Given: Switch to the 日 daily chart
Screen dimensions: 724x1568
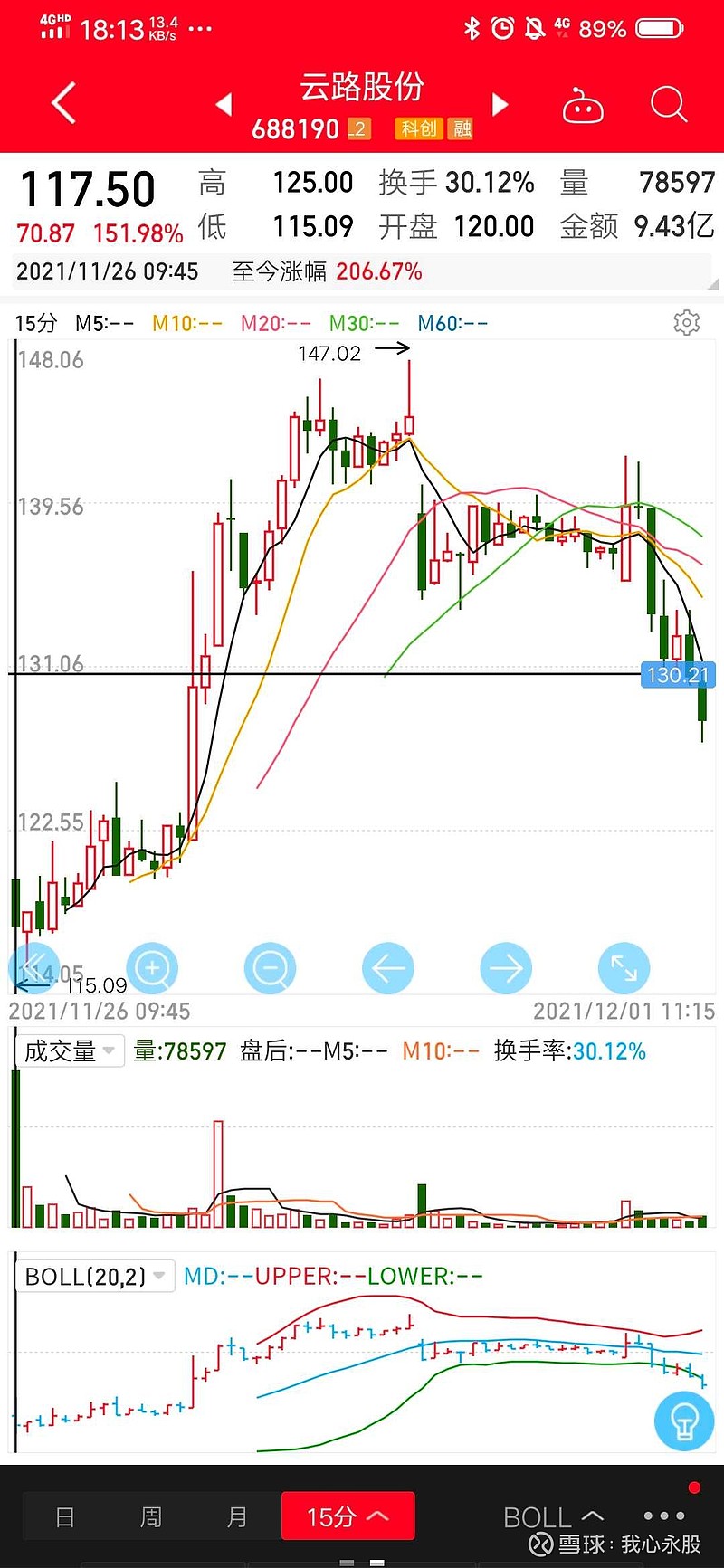Looking at the screenshot, I should (65, 1516).
